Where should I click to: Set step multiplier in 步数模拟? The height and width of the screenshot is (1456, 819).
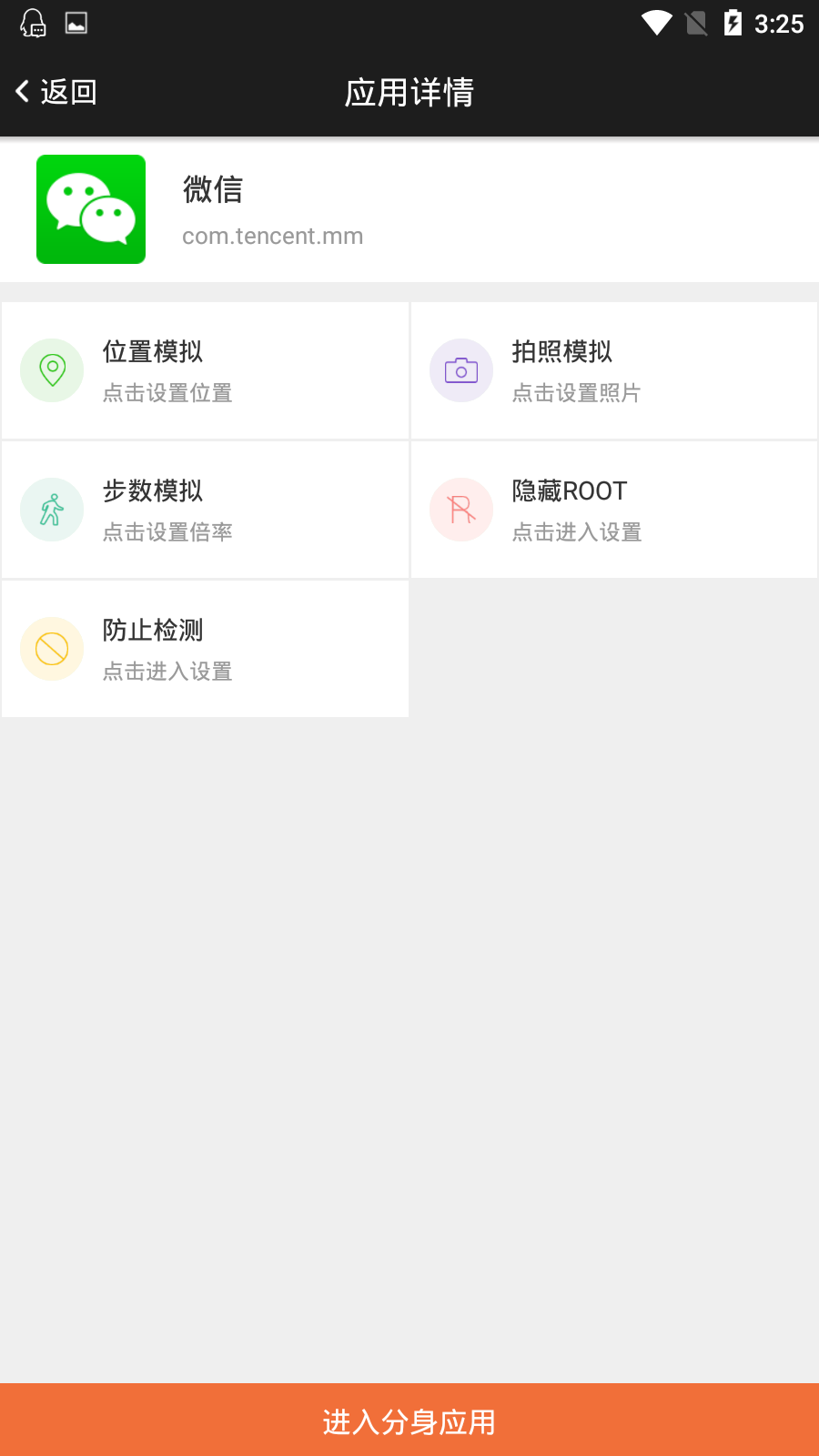coord(205,511)
